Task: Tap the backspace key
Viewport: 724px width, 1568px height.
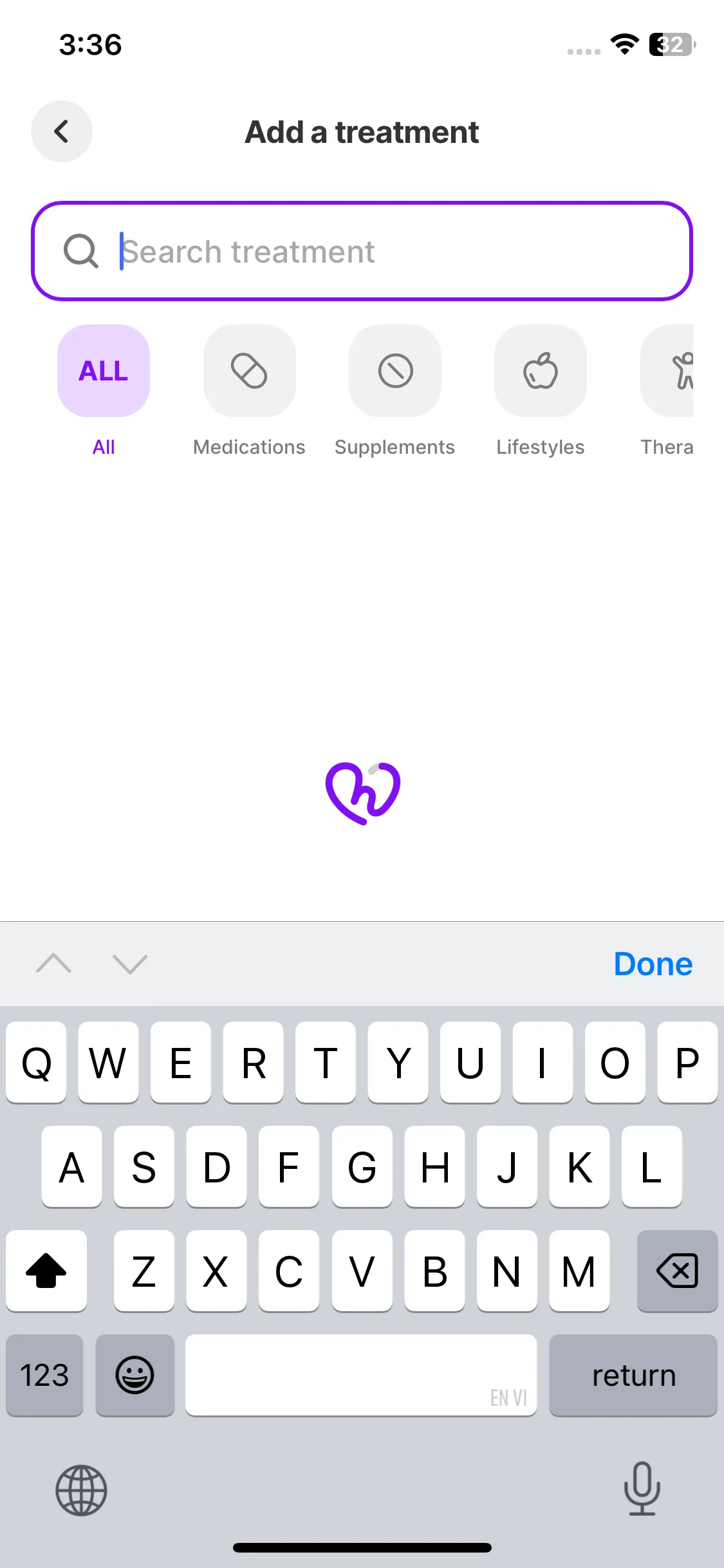Action: pos(677,1271)
